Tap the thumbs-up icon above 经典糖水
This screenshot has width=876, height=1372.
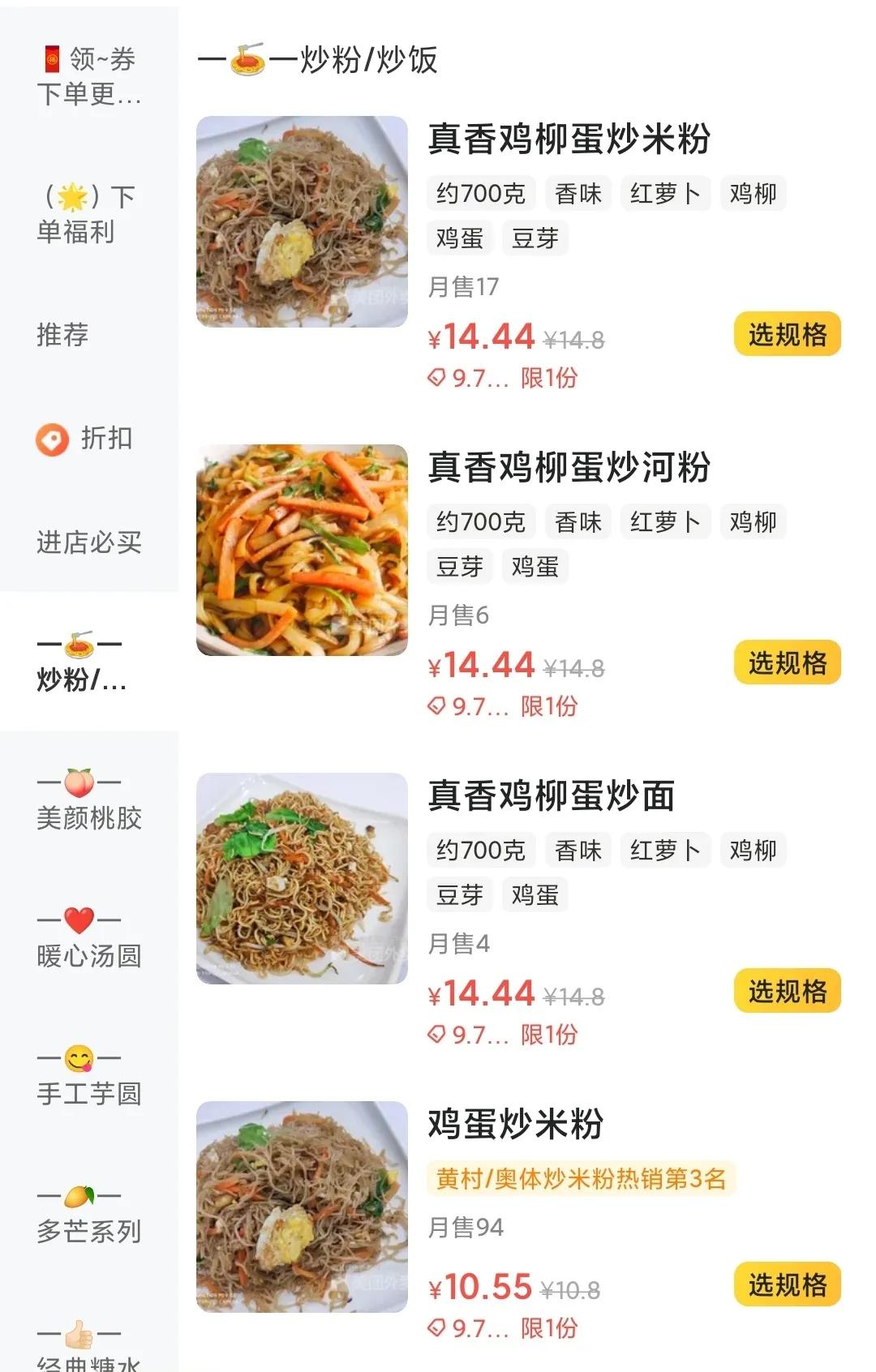click(x=79, y=1336)
